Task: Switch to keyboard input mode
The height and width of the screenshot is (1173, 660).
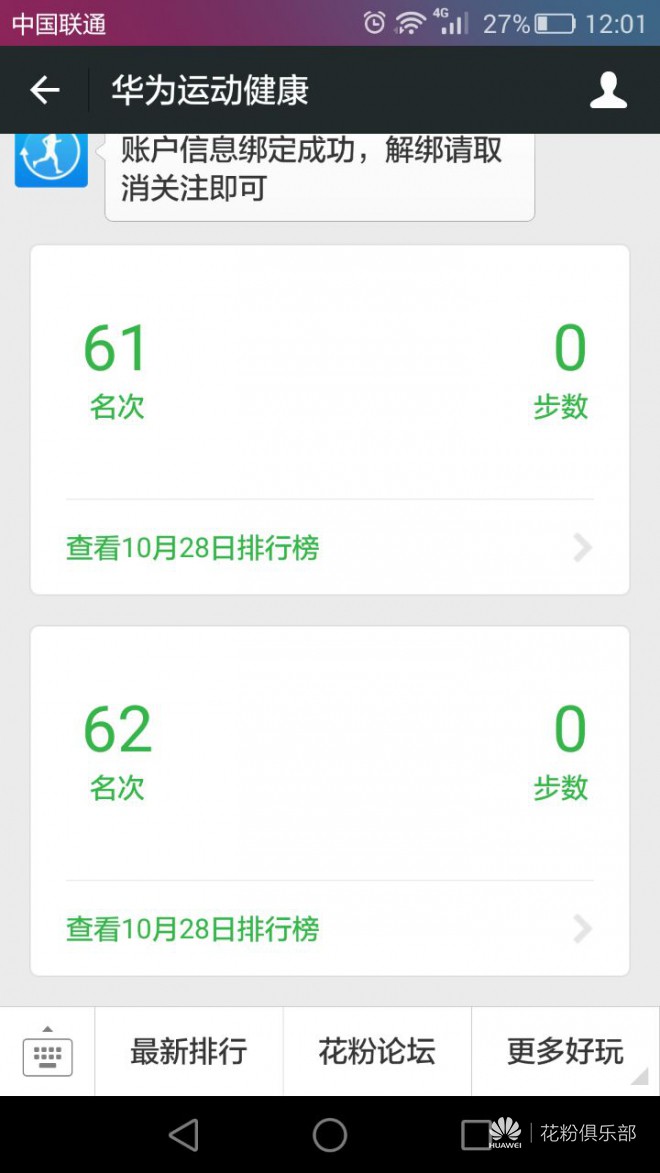Action: 47,1052
